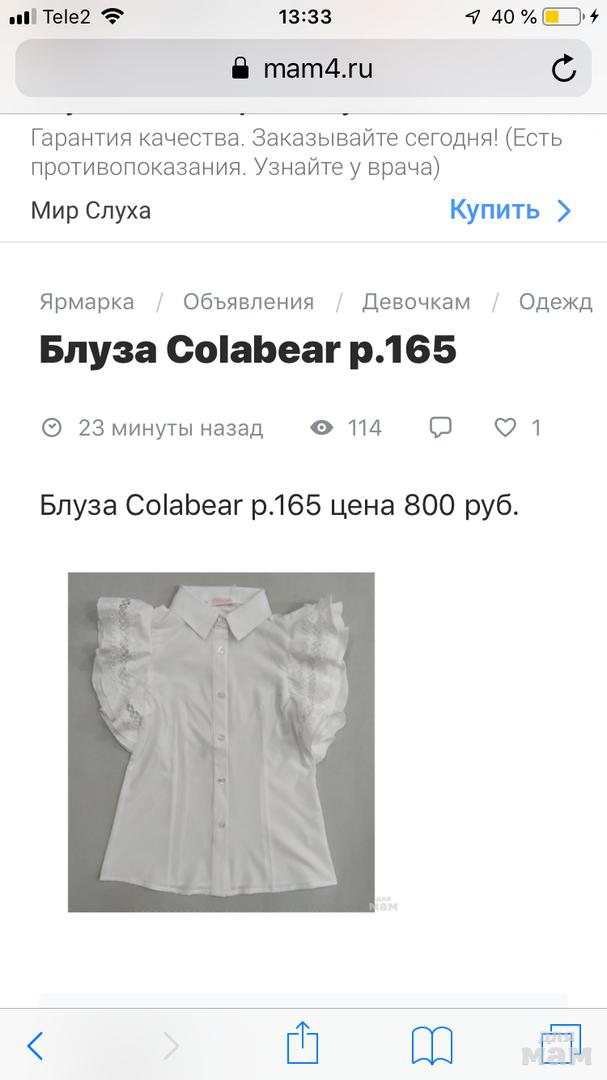Image resolution: width=607 pixels, height=1080 pixels.
Task: Enlarge the white blouse photo
Action: coord(221,741)
